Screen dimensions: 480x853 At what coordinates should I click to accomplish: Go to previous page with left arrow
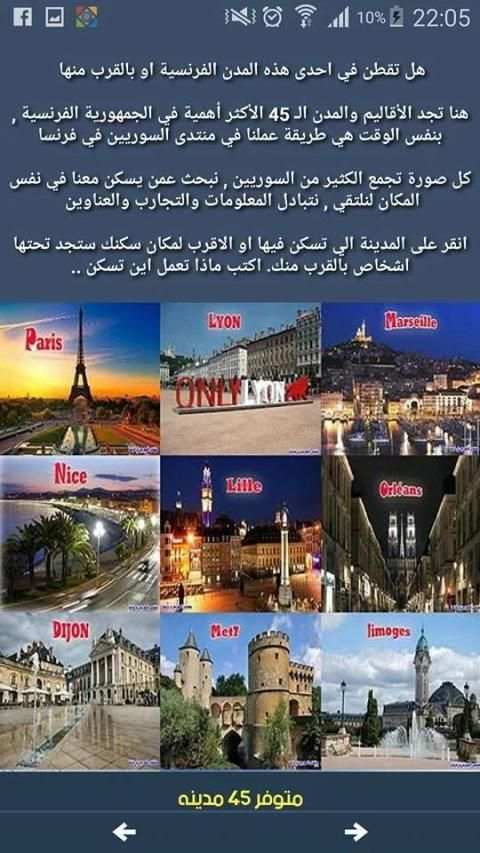124,832
